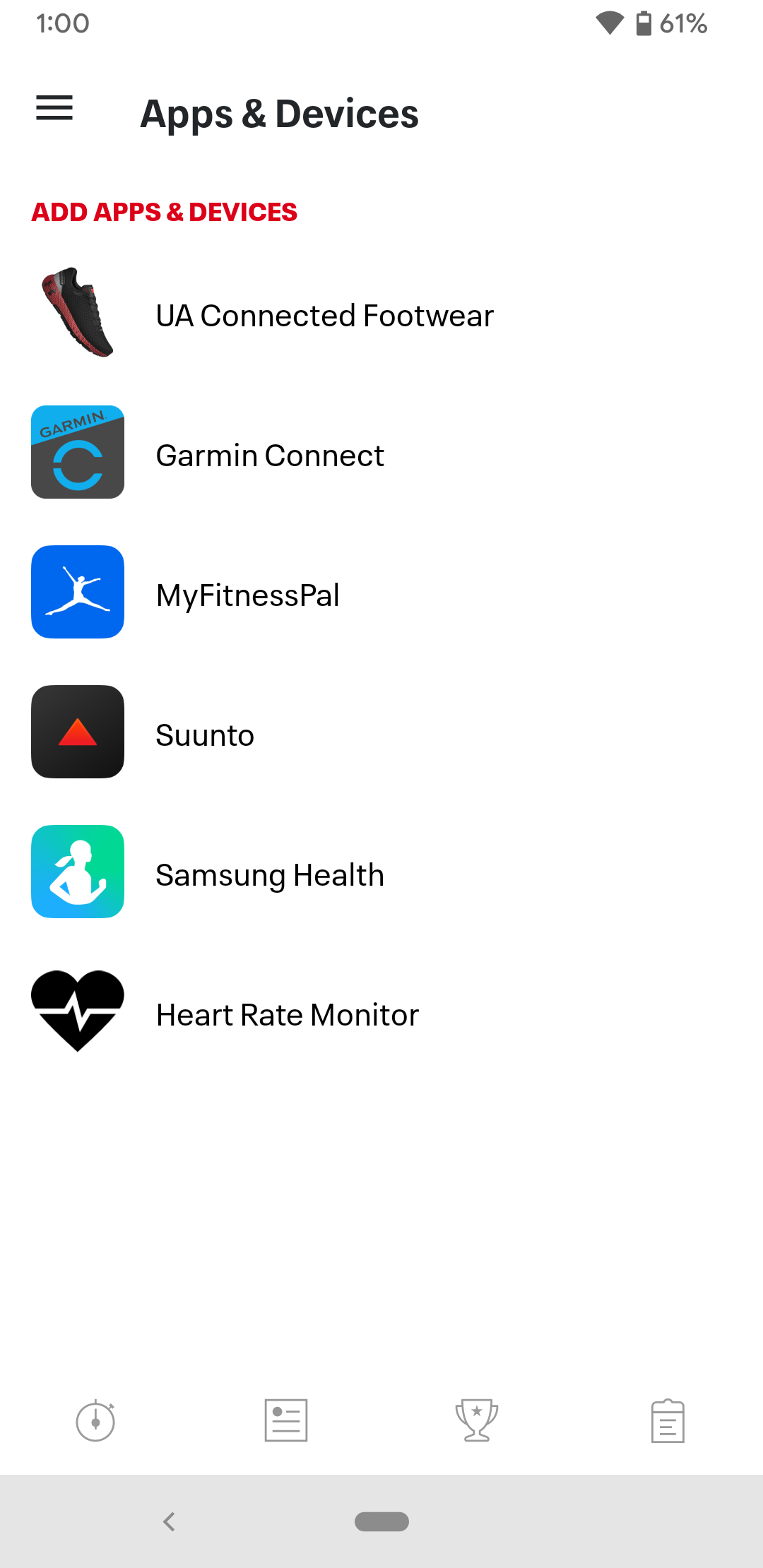Open the clipboard training plan tab
This screenshot has height=1568, width=763.
(x=668, y=1420)
